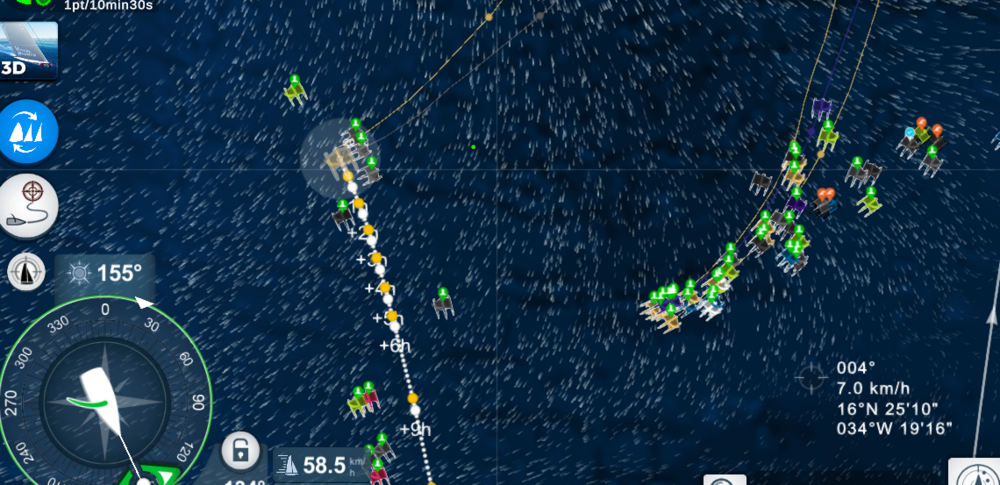Toggle the heading lock padlock

(x=241, y=452)
